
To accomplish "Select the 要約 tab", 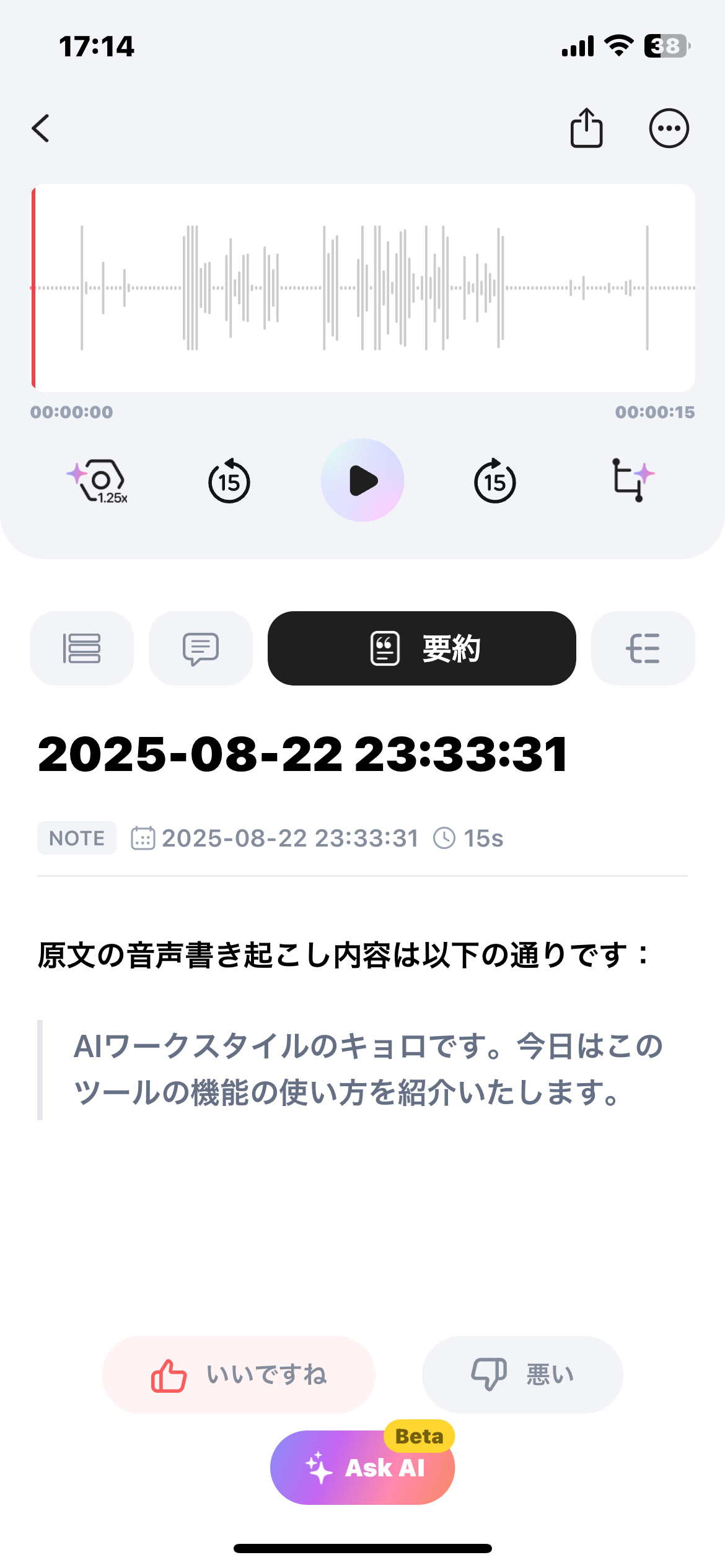I will point(422,648).
